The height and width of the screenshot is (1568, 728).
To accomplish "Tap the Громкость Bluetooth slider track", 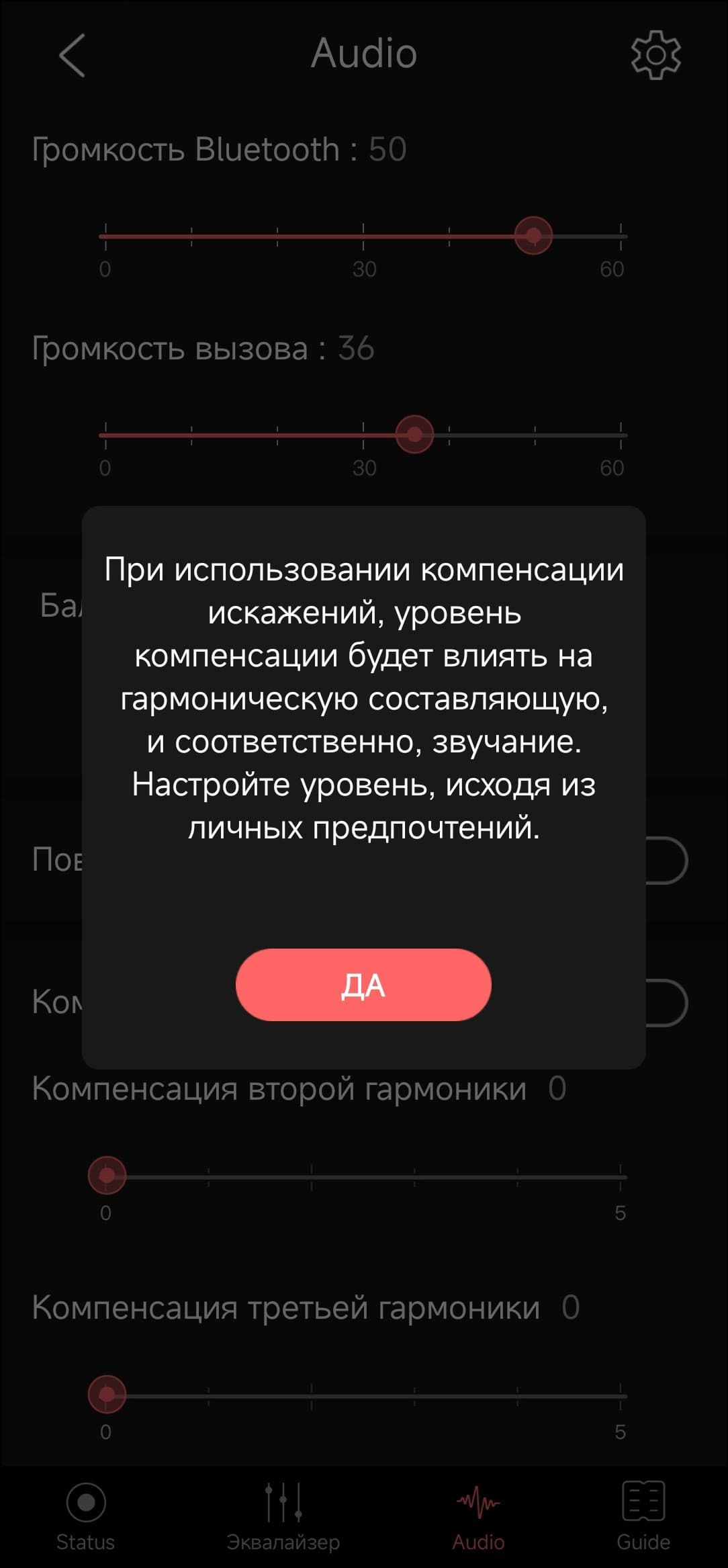I will (363, 236).
